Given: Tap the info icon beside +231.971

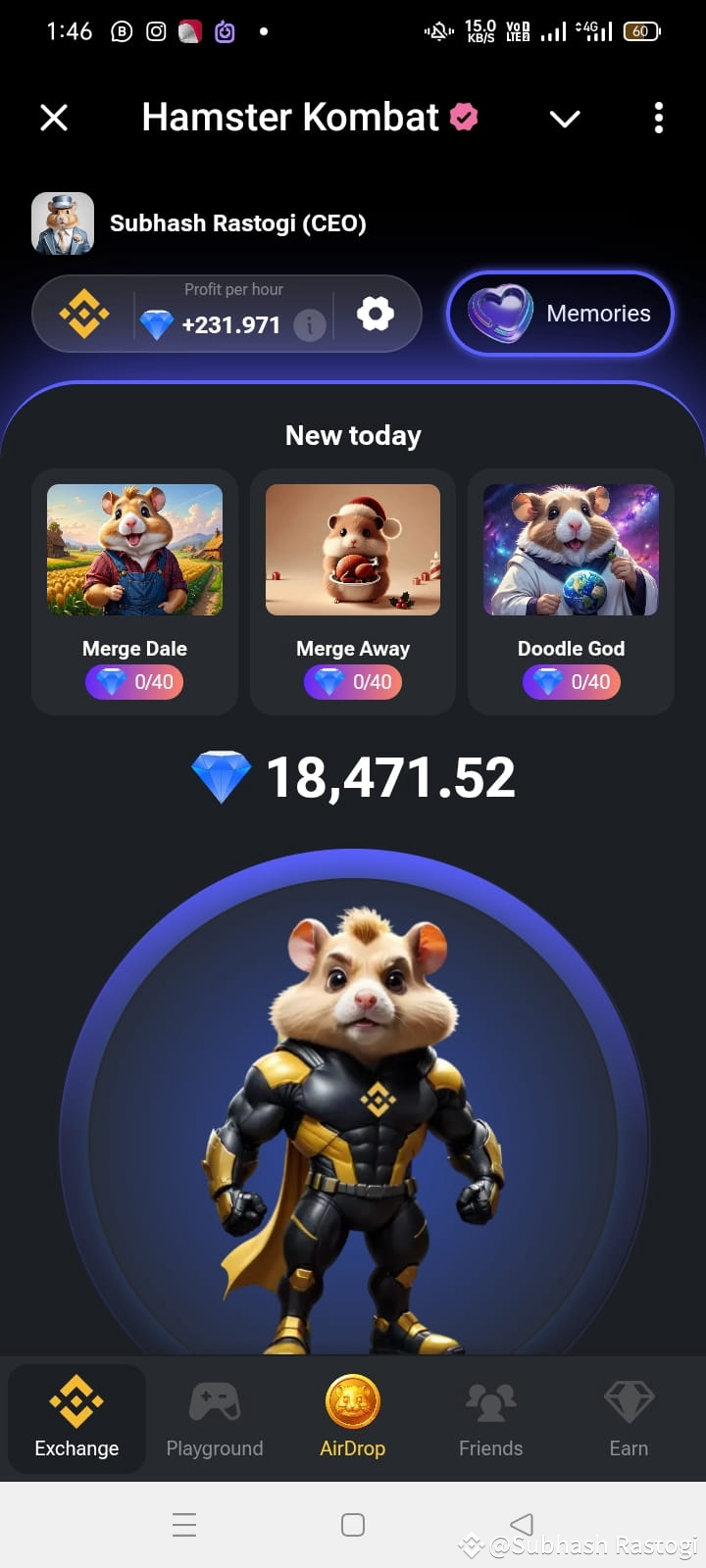Looking at the screenshot, I should [312, 324].
